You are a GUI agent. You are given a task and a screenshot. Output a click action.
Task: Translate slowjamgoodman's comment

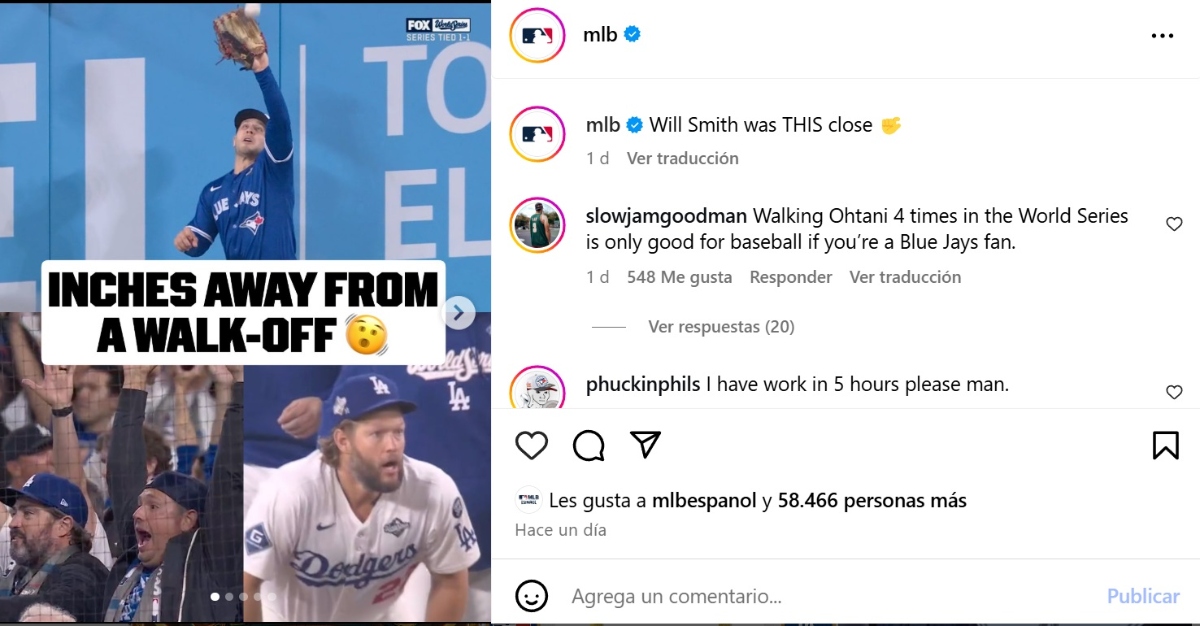click(905, 277)
